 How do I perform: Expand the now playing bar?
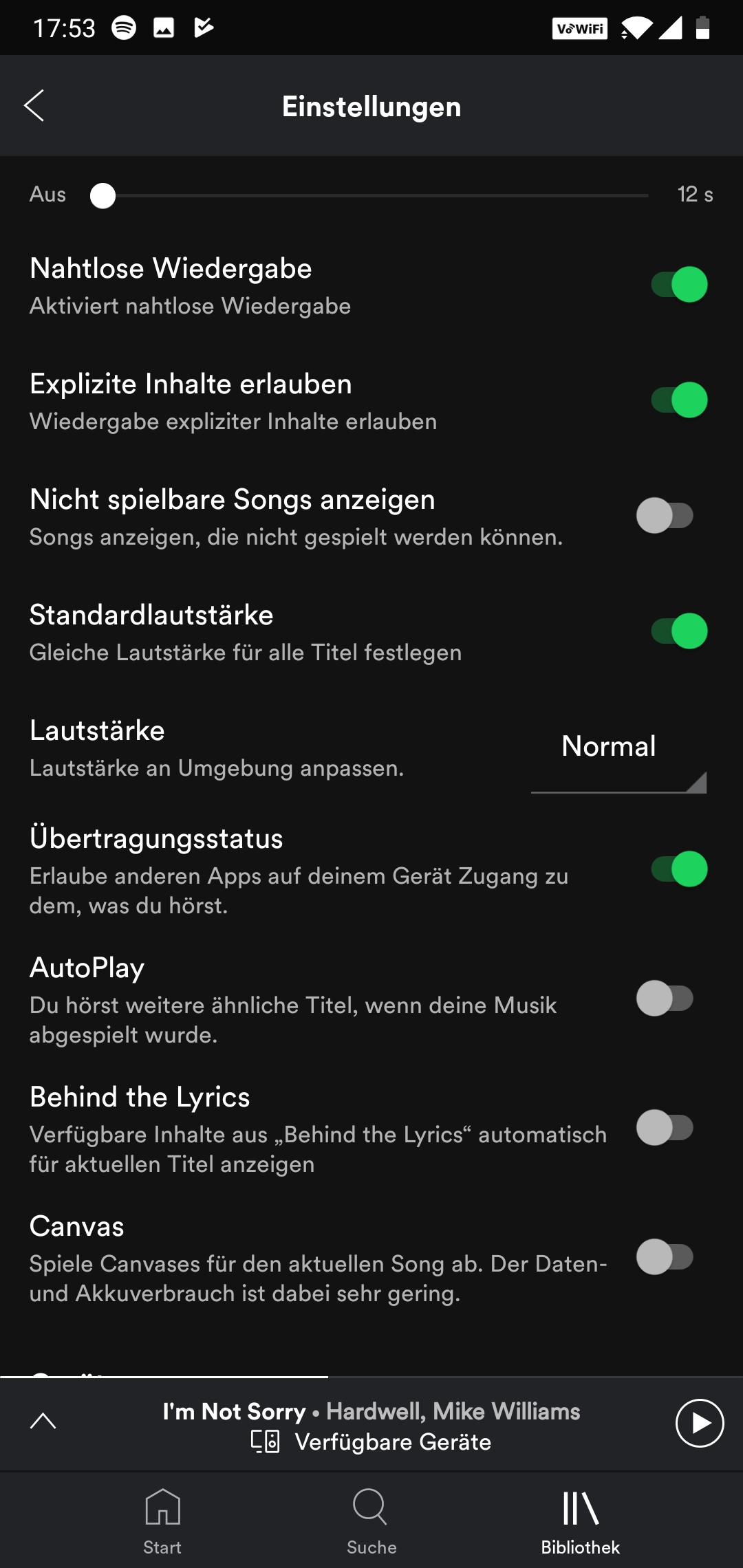pos(43,1421)
